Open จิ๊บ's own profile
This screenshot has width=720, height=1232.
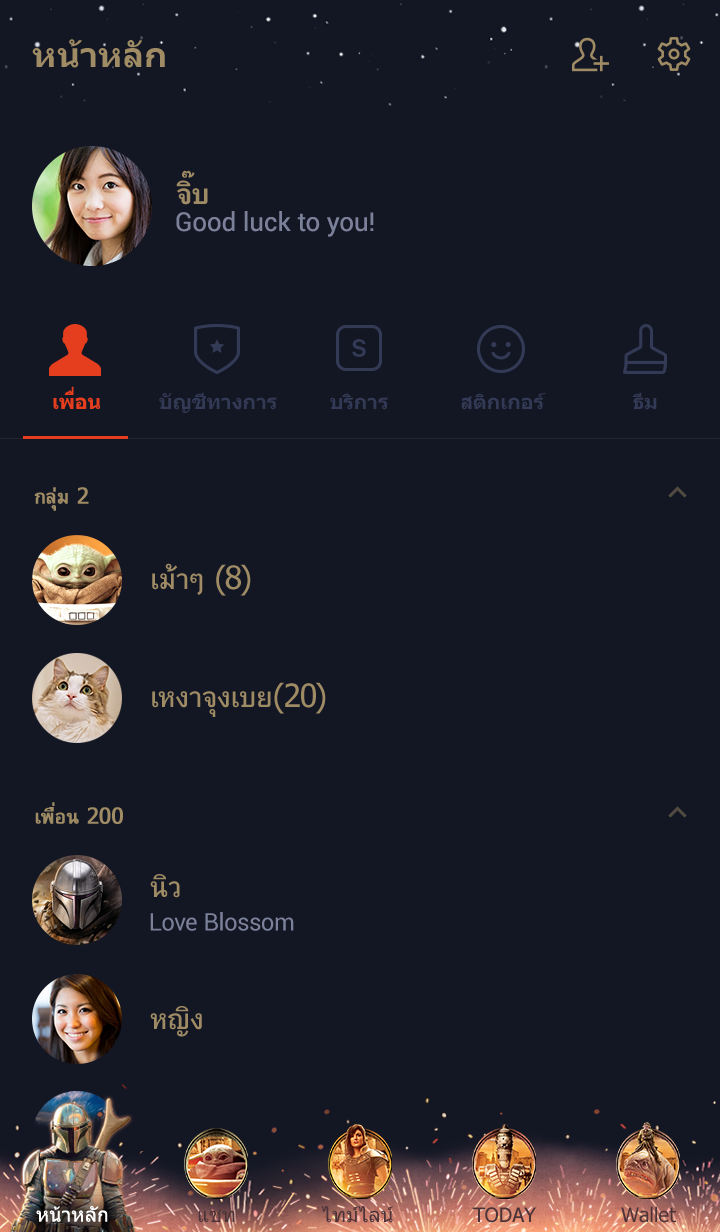coord(91,206)
